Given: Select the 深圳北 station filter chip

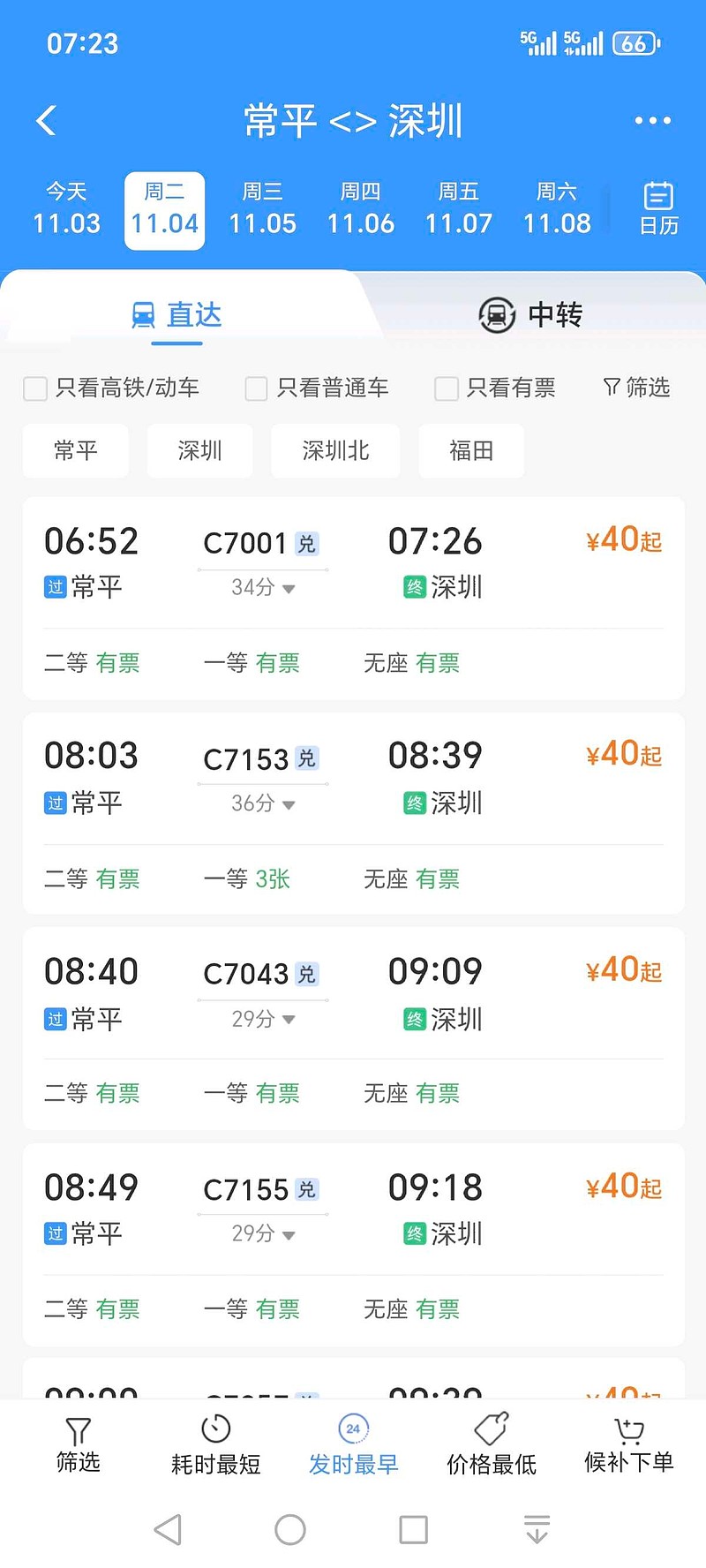Looking at the screenshot, I should click(335, 450).
